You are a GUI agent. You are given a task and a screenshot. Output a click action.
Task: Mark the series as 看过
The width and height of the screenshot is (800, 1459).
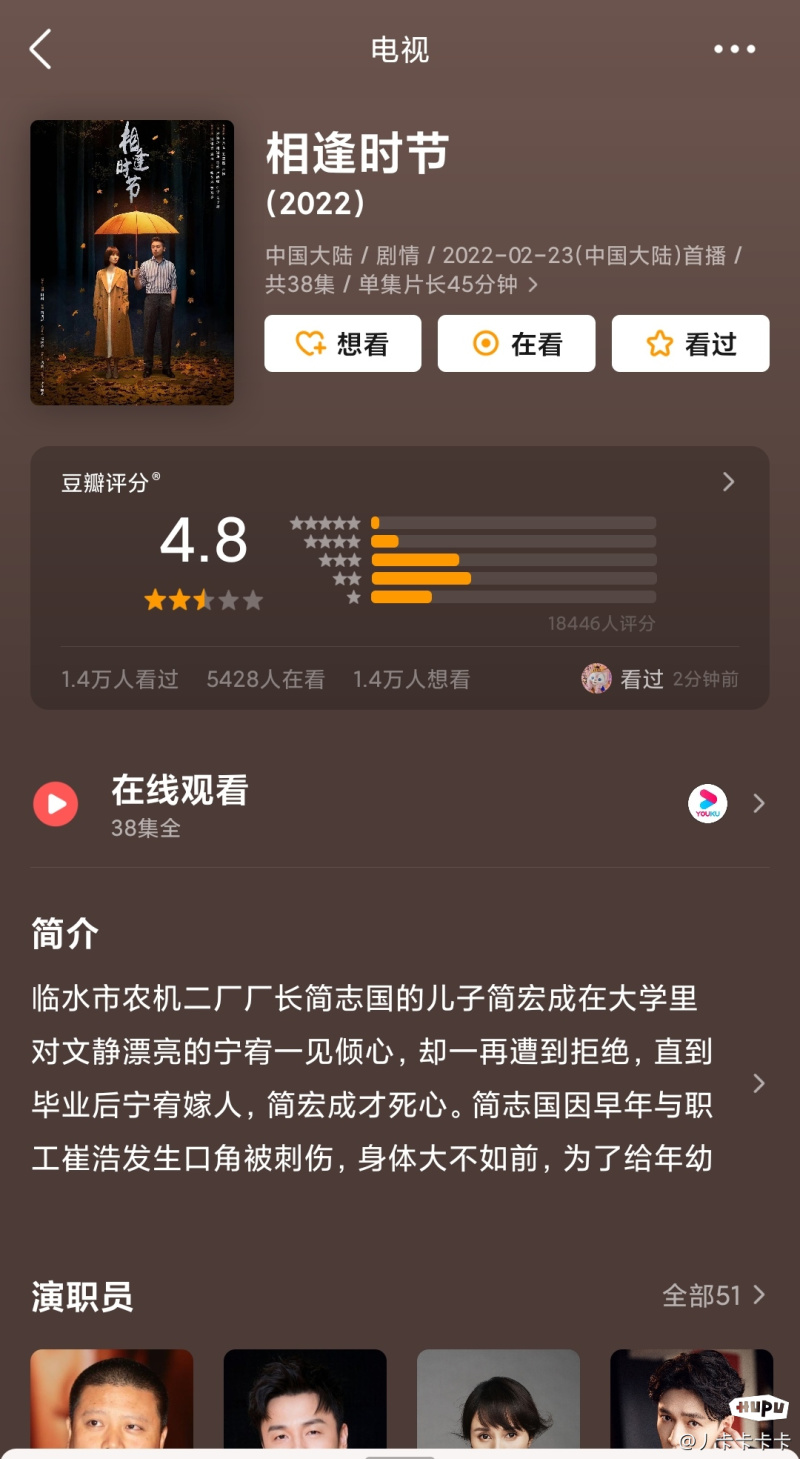(690, 343)
